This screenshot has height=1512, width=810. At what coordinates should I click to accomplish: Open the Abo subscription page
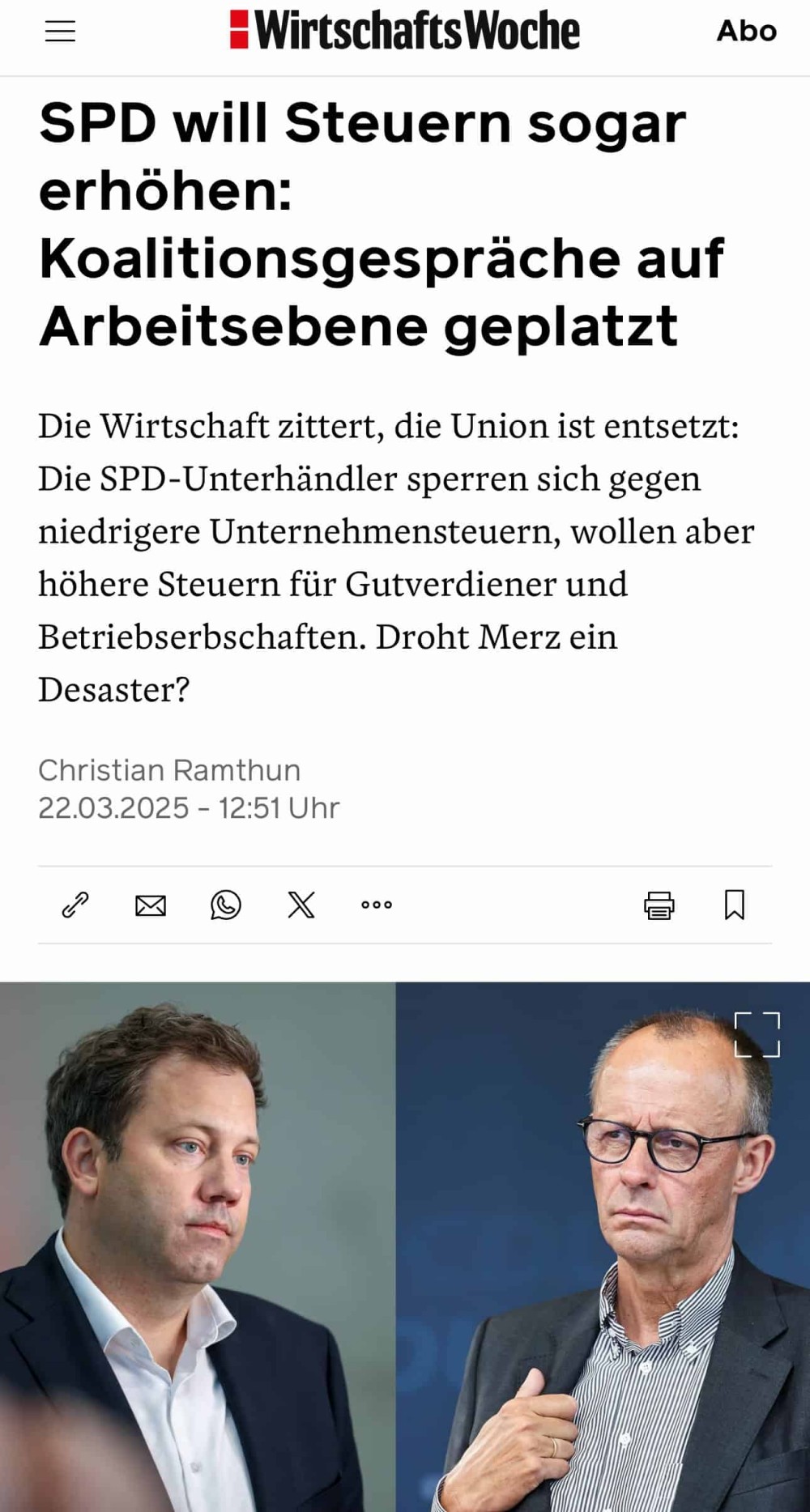pyautogui.click(x=746, y=32)
